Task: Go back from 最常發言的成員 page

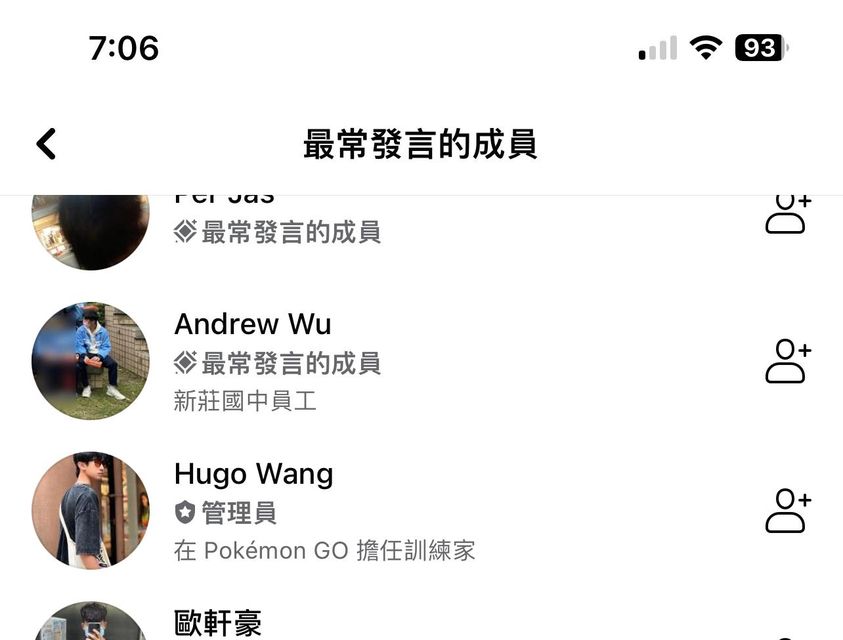Action: point(46,144)
